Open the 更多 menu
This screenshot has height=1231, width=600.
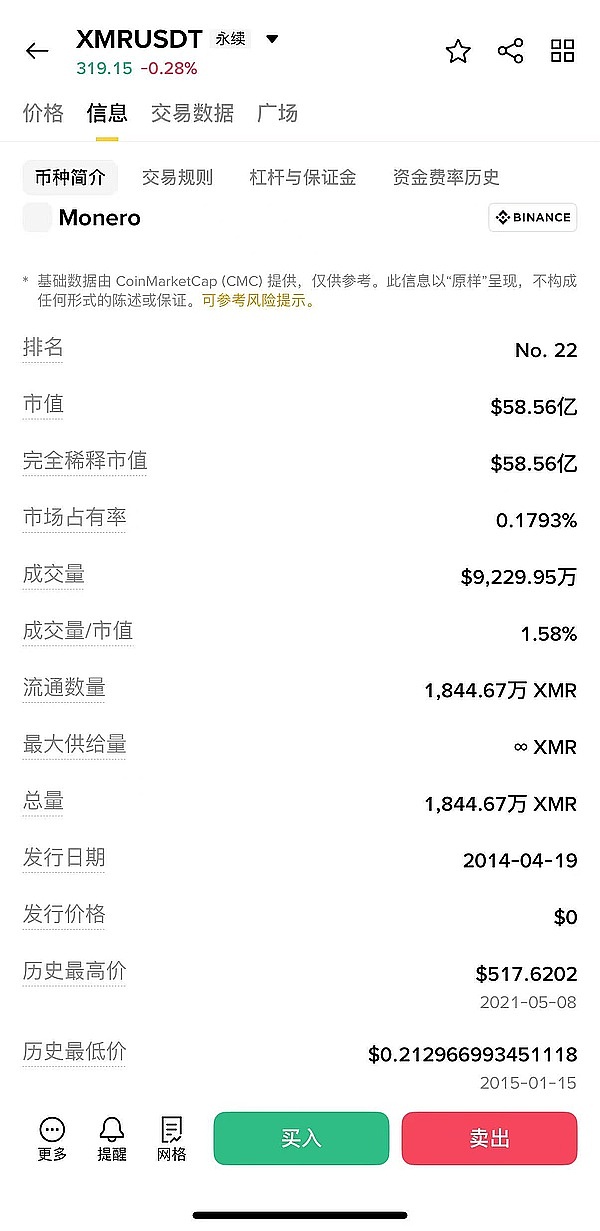click(53, 1139)
